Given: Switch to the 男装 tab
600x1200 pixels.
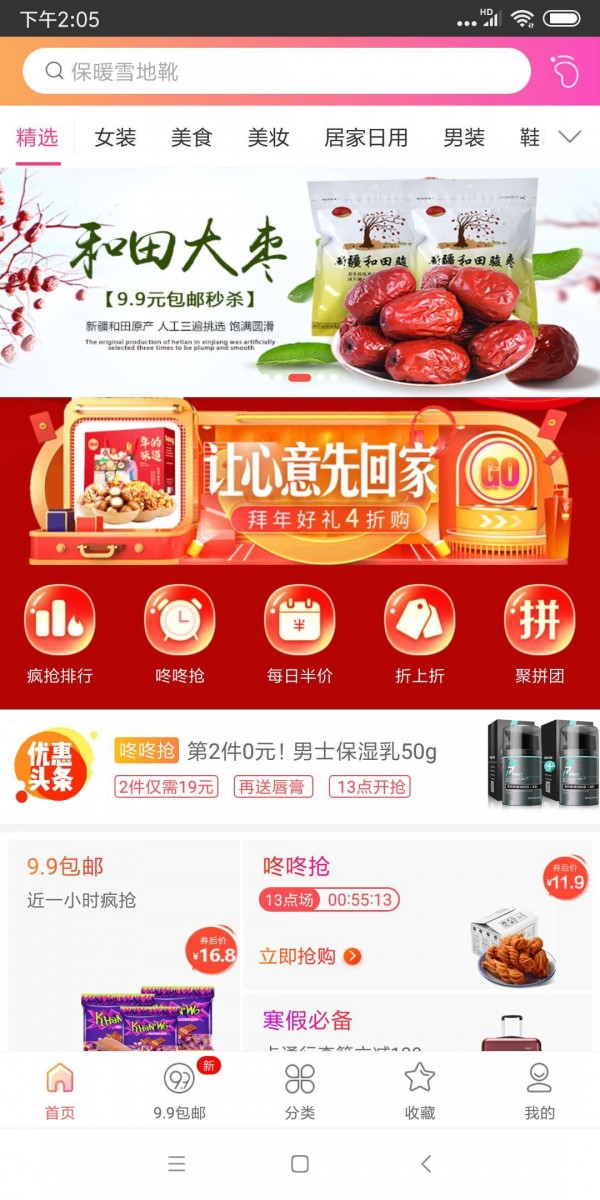Looking at the screenshot, I should (x=464, y=138).
